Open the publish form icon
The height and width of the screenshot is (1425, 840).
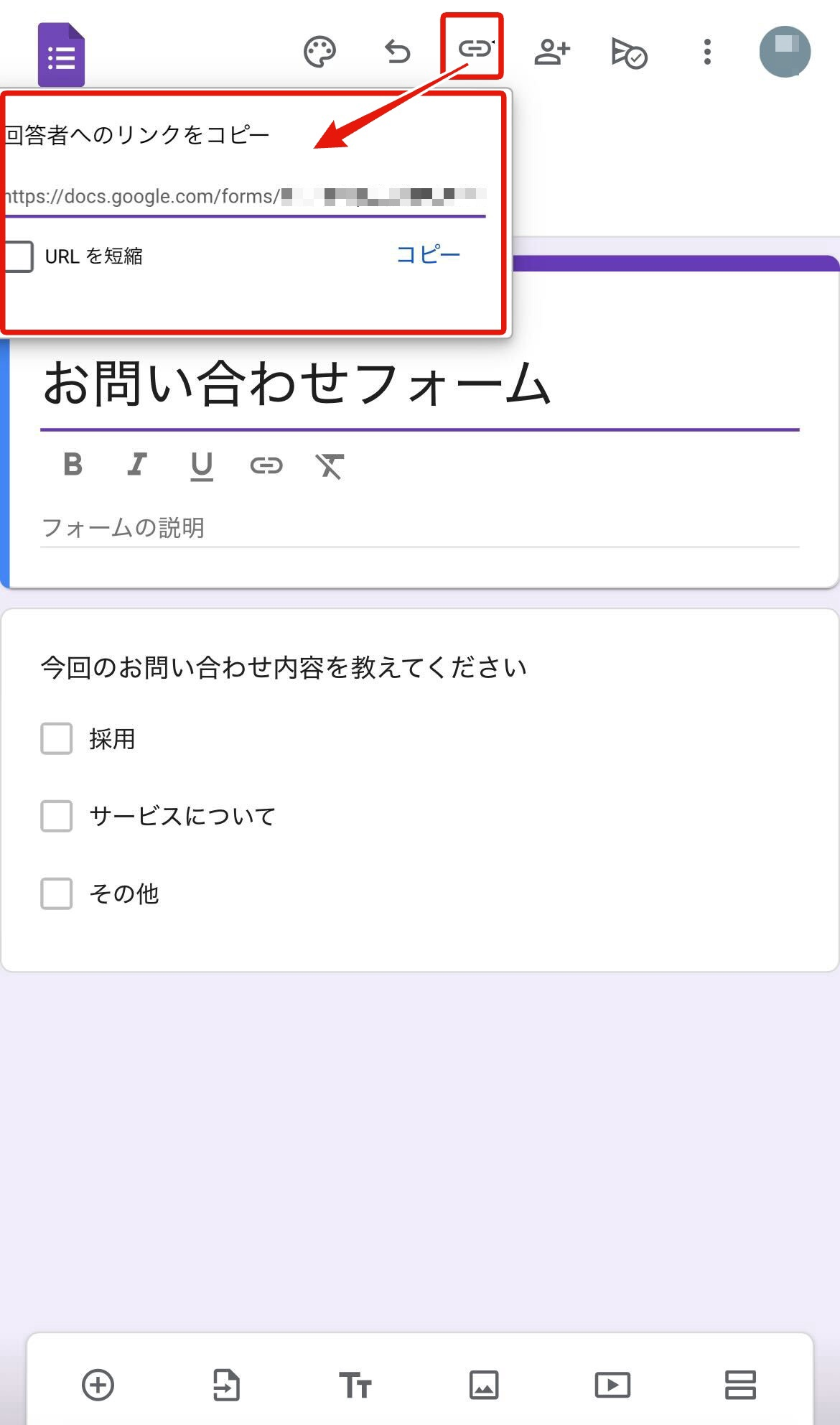pos(629,53)
